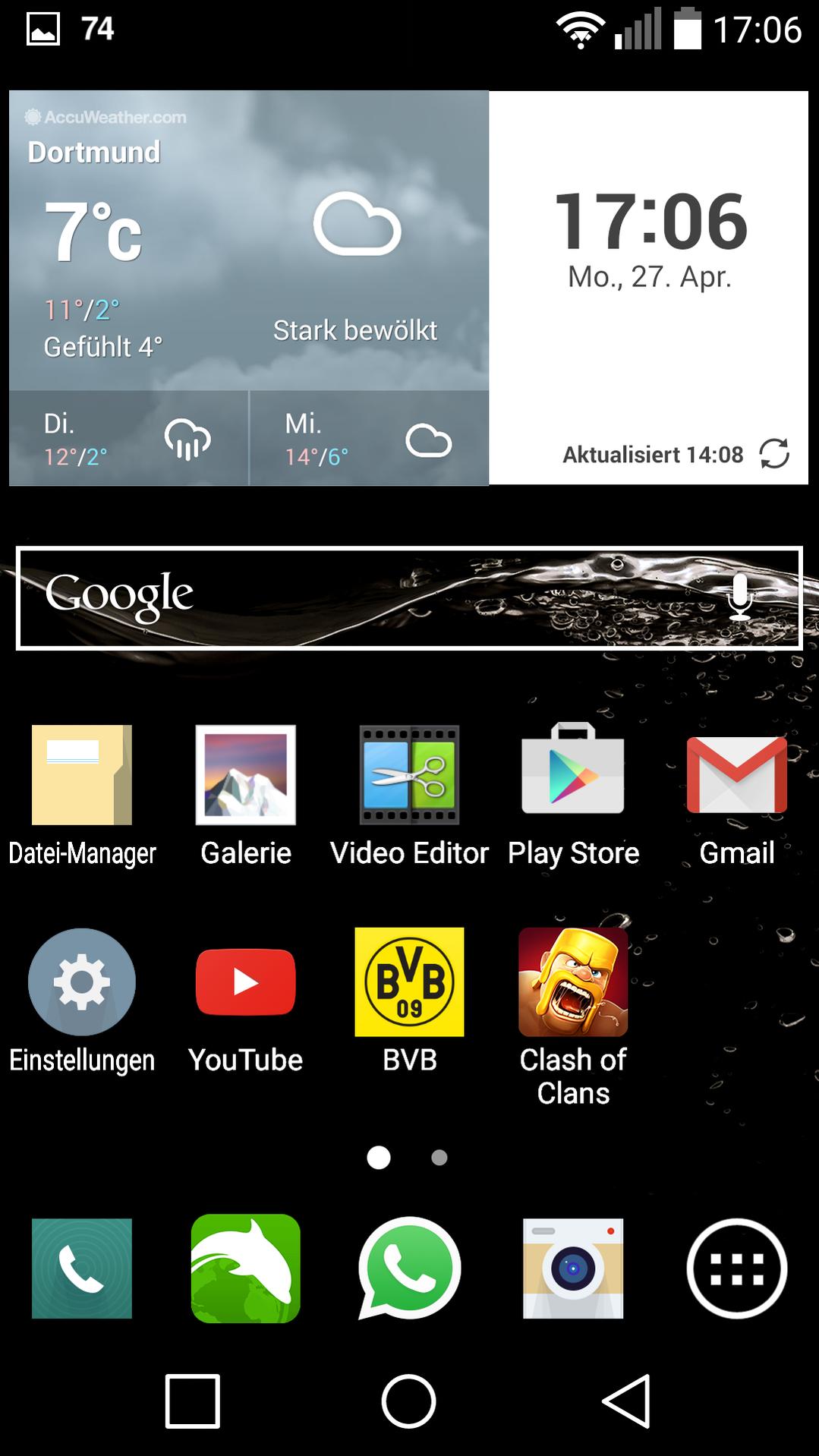The image size is (819, 1456).
Task: Launch YouTube
Action: pos(245,982)
